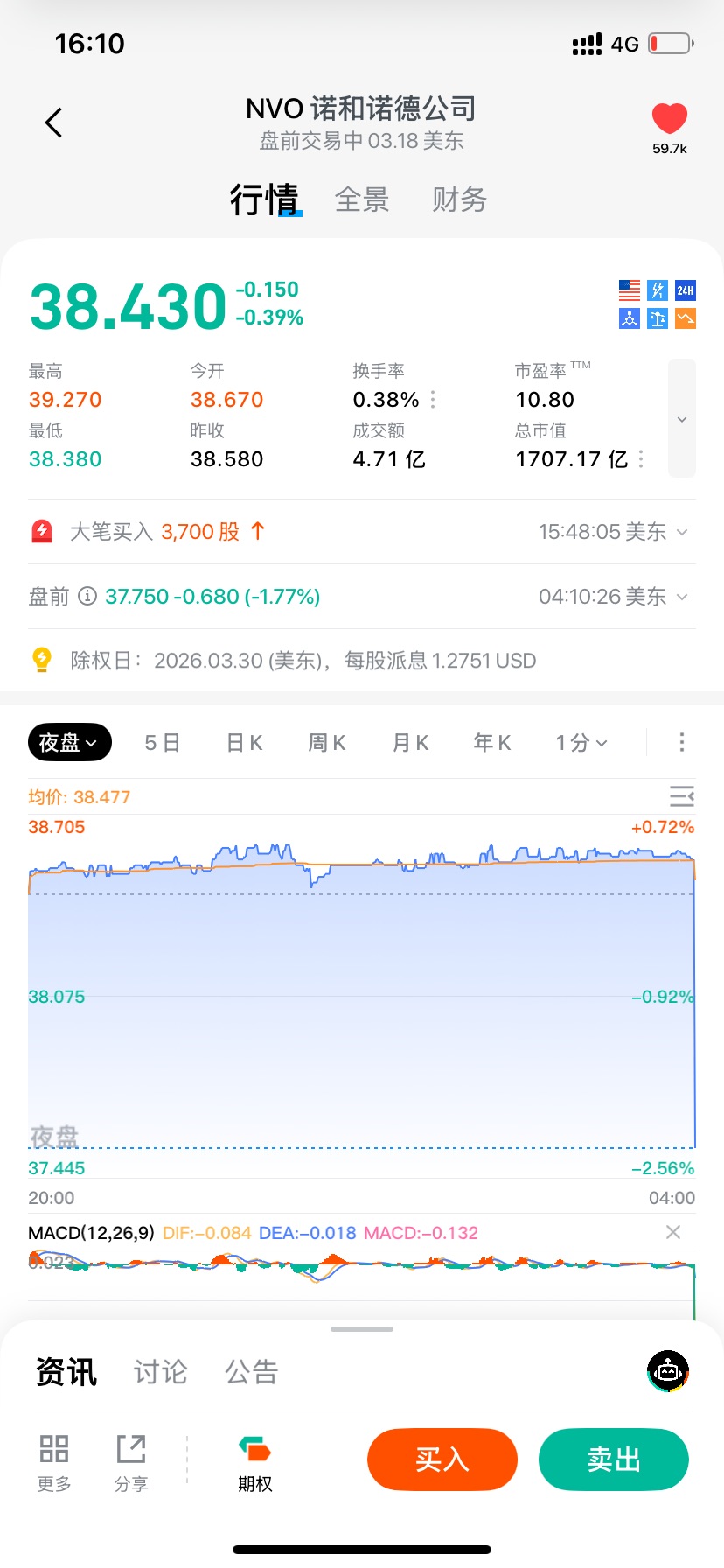
Task: Switch to the 全景 tab
Action: tap(362, 199)
